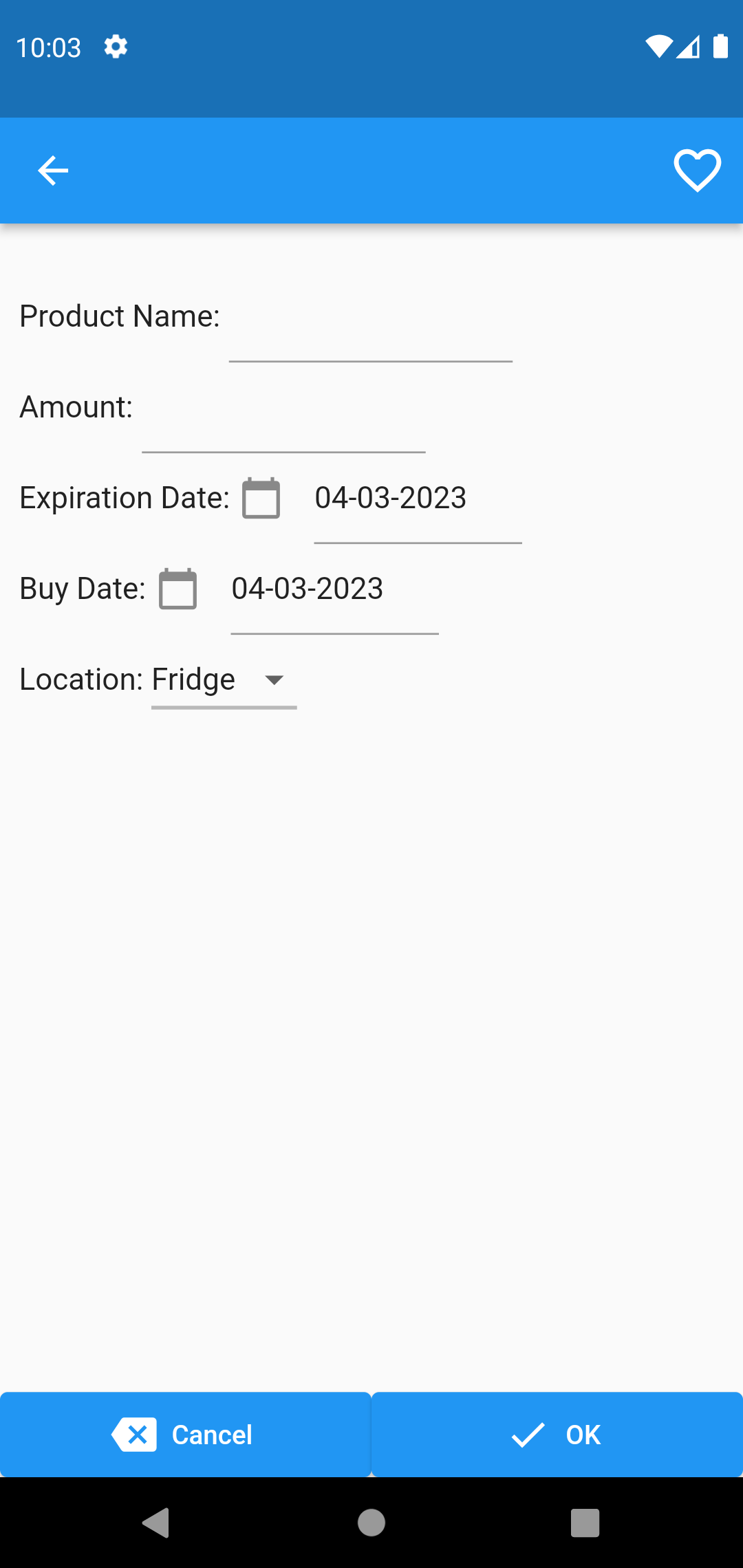Open the expiration date calendar picker
The width and height of the screenshot is (743, 1568).
260,498
